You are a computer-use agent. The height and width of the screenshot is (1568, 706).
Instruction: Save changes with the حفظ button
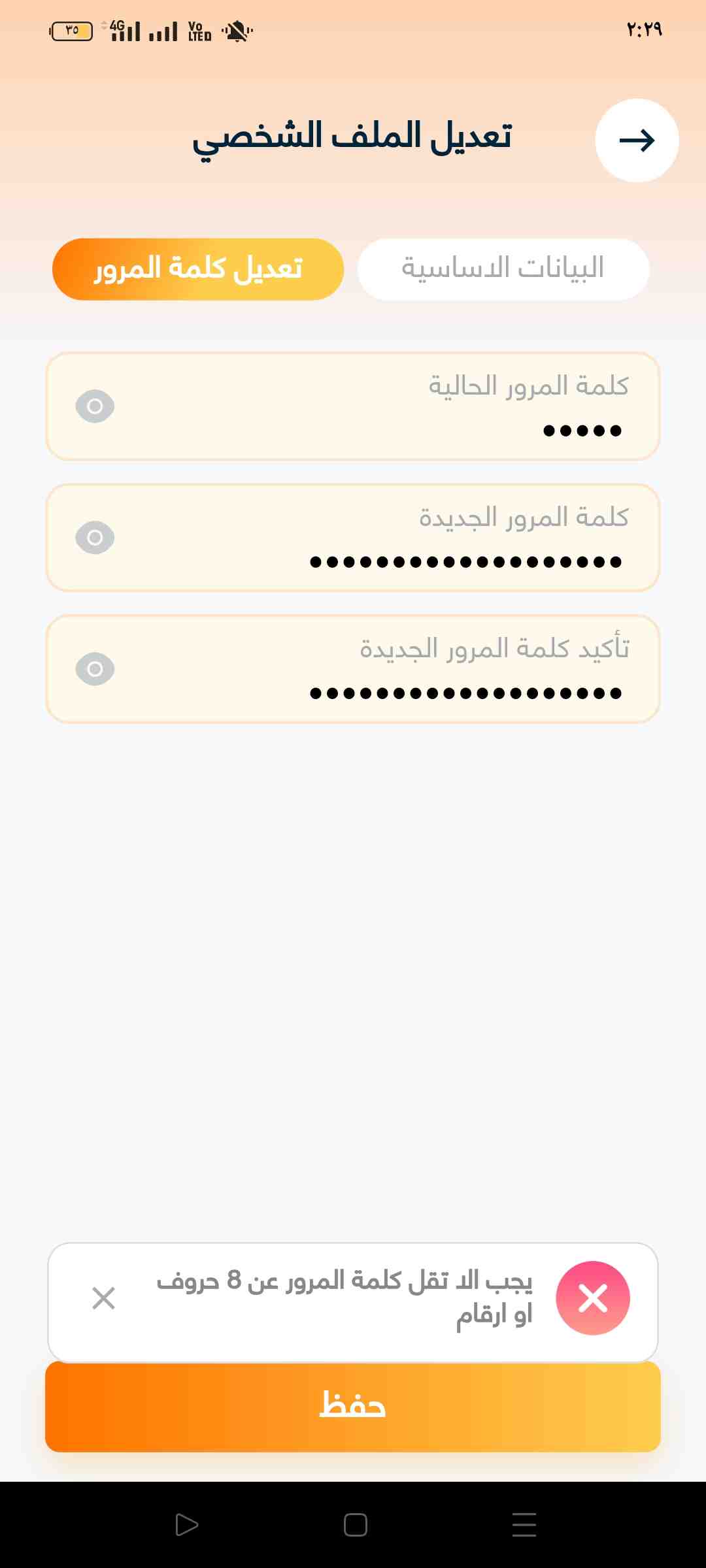point(353,1406)
